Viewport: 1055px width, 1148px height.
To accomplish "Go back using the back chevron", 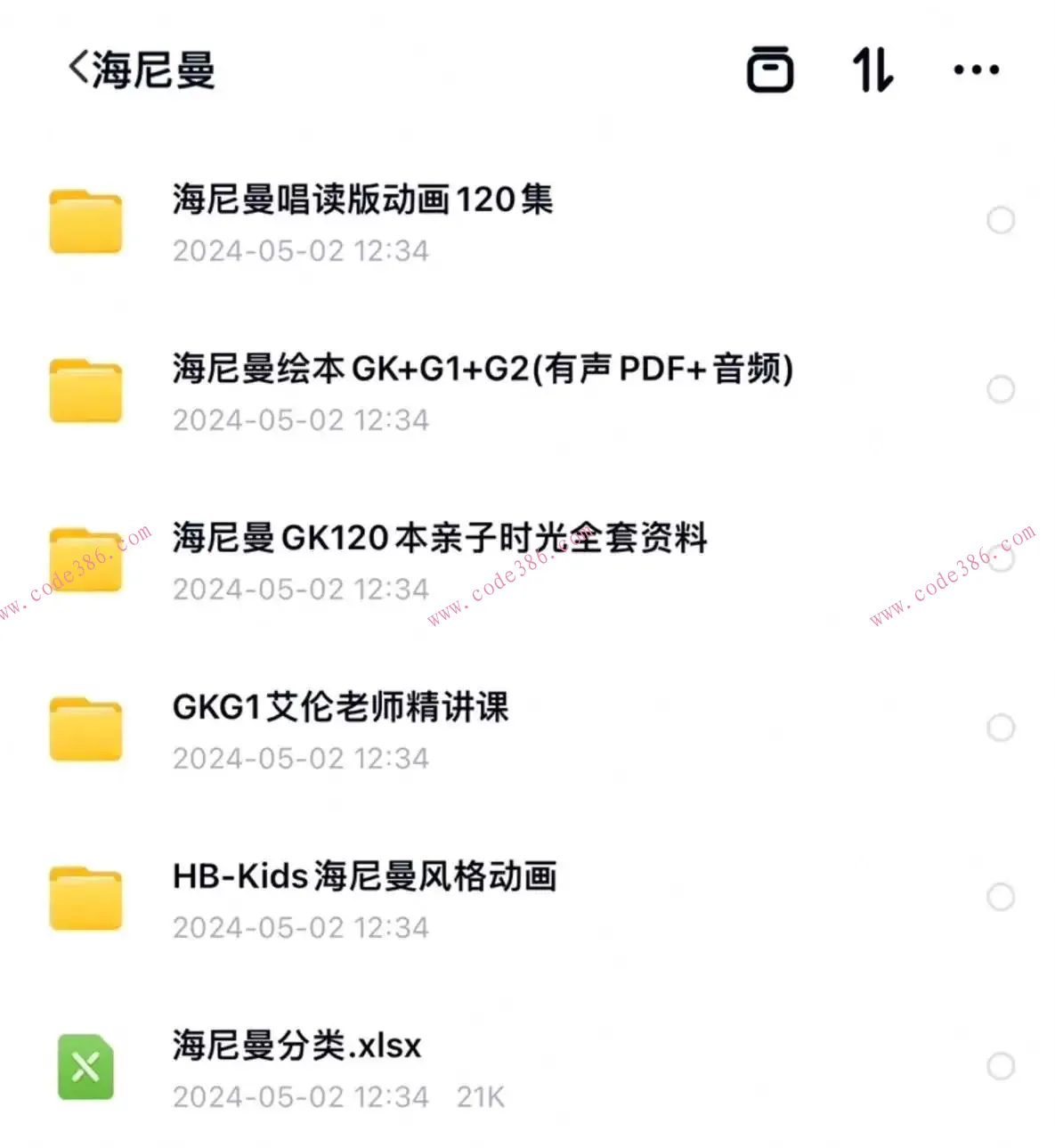I will (77, 67).
